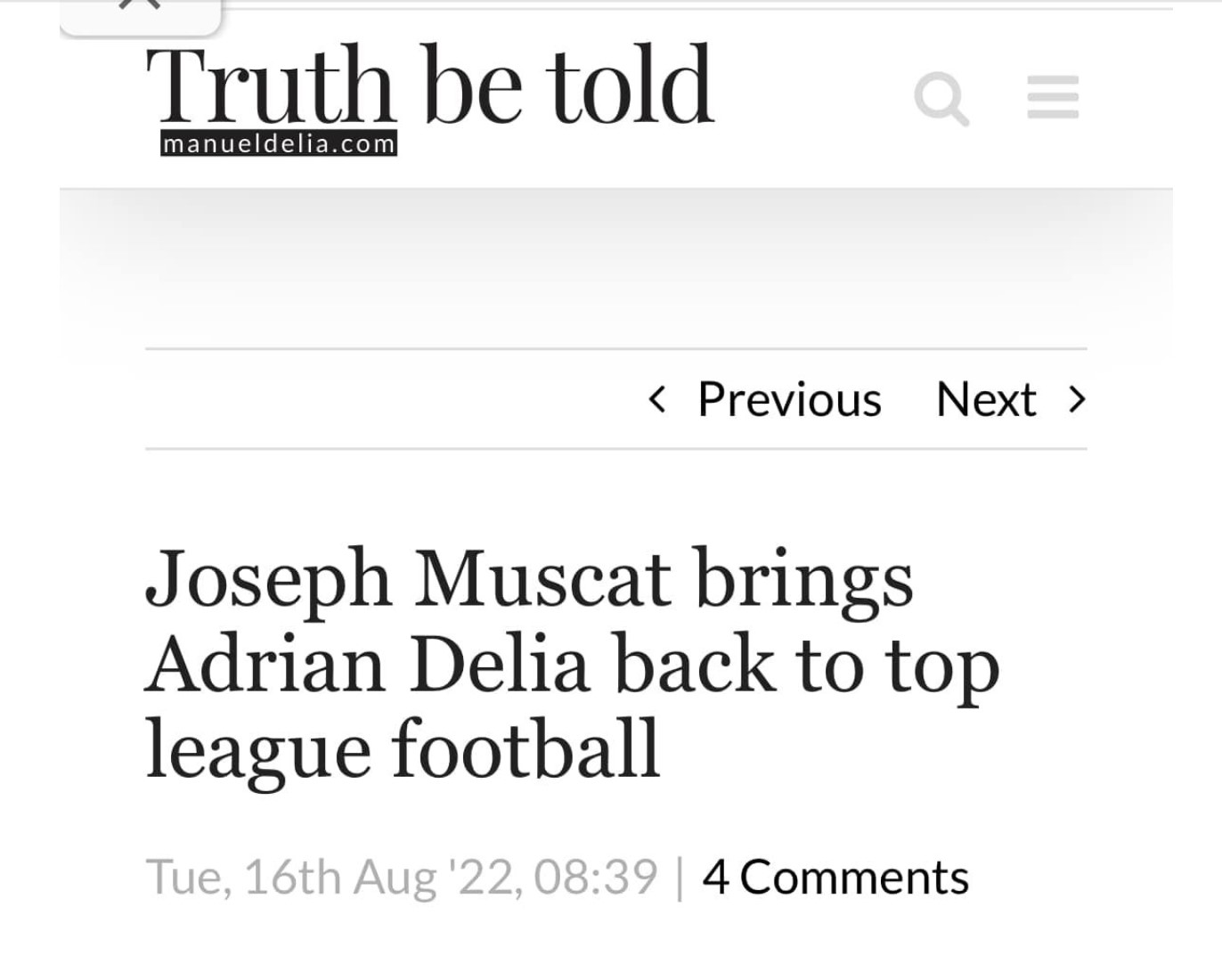1222x980 pixels.
Task: Go to the Next article
Action: [1010, 399]
